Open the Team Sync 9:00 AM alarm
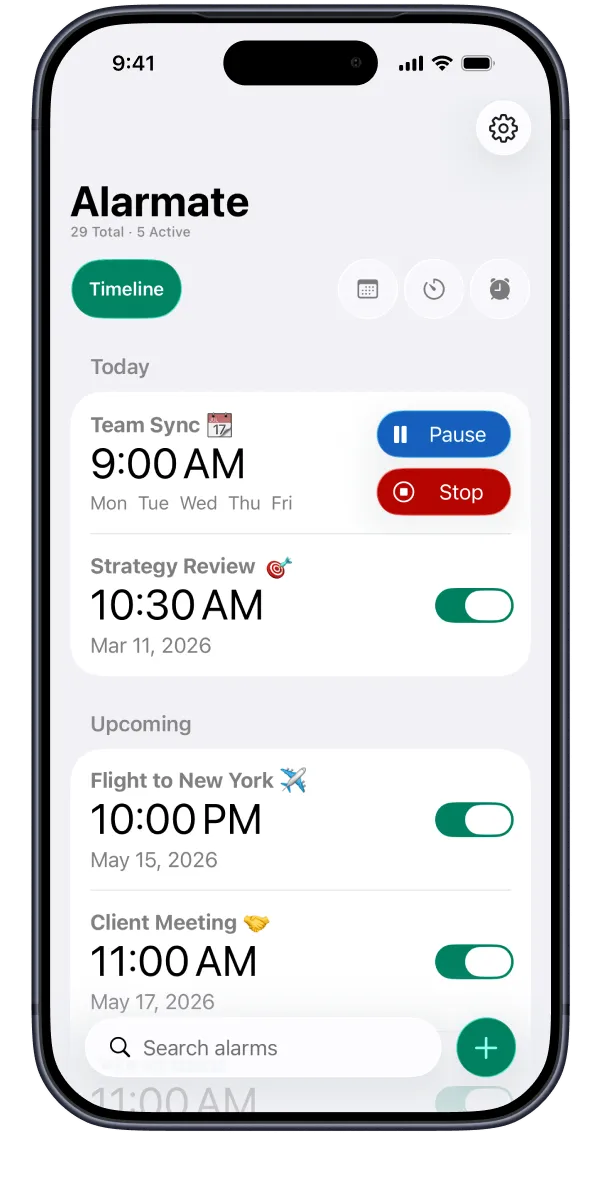The image size is (600, 1186). point(200,464)
